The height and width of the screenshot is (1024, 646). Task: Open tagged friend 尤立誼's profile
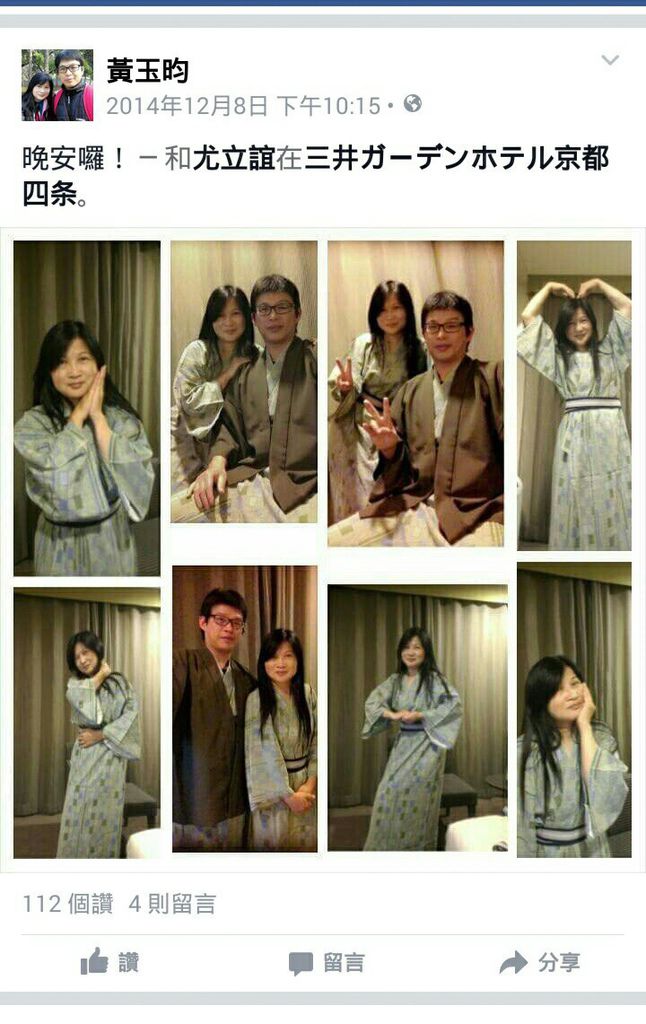tap(233, 158)
